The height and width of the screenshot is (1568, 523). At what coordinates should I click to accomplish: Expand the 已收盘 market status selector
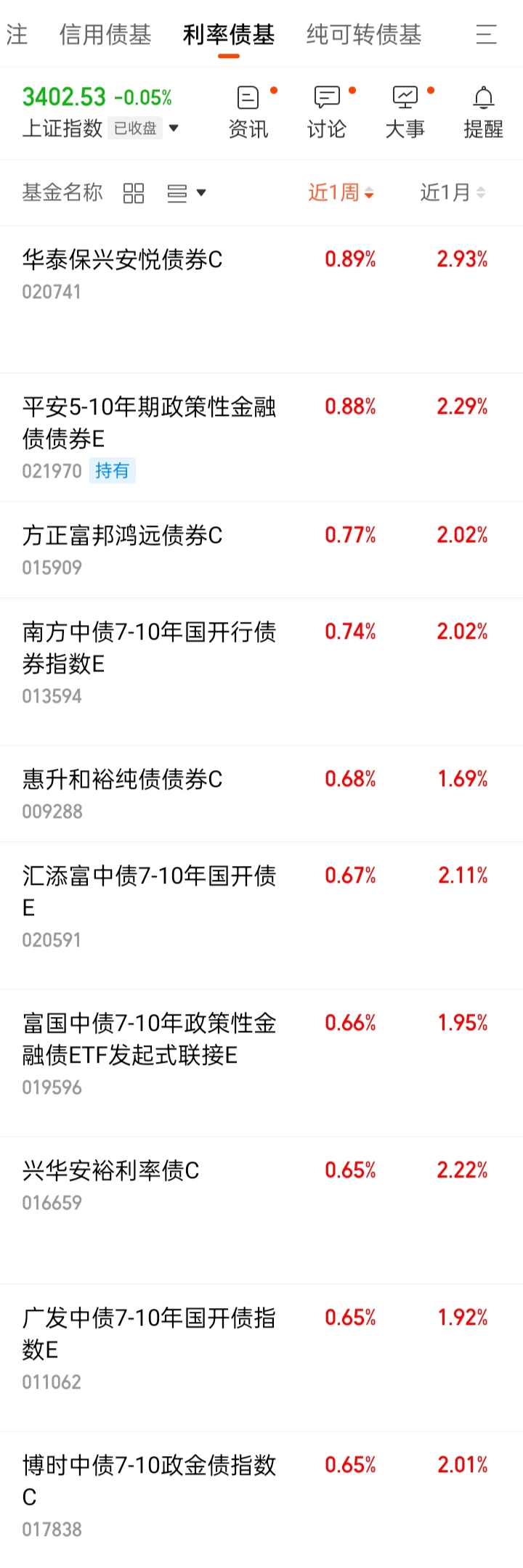click(135, 128)
